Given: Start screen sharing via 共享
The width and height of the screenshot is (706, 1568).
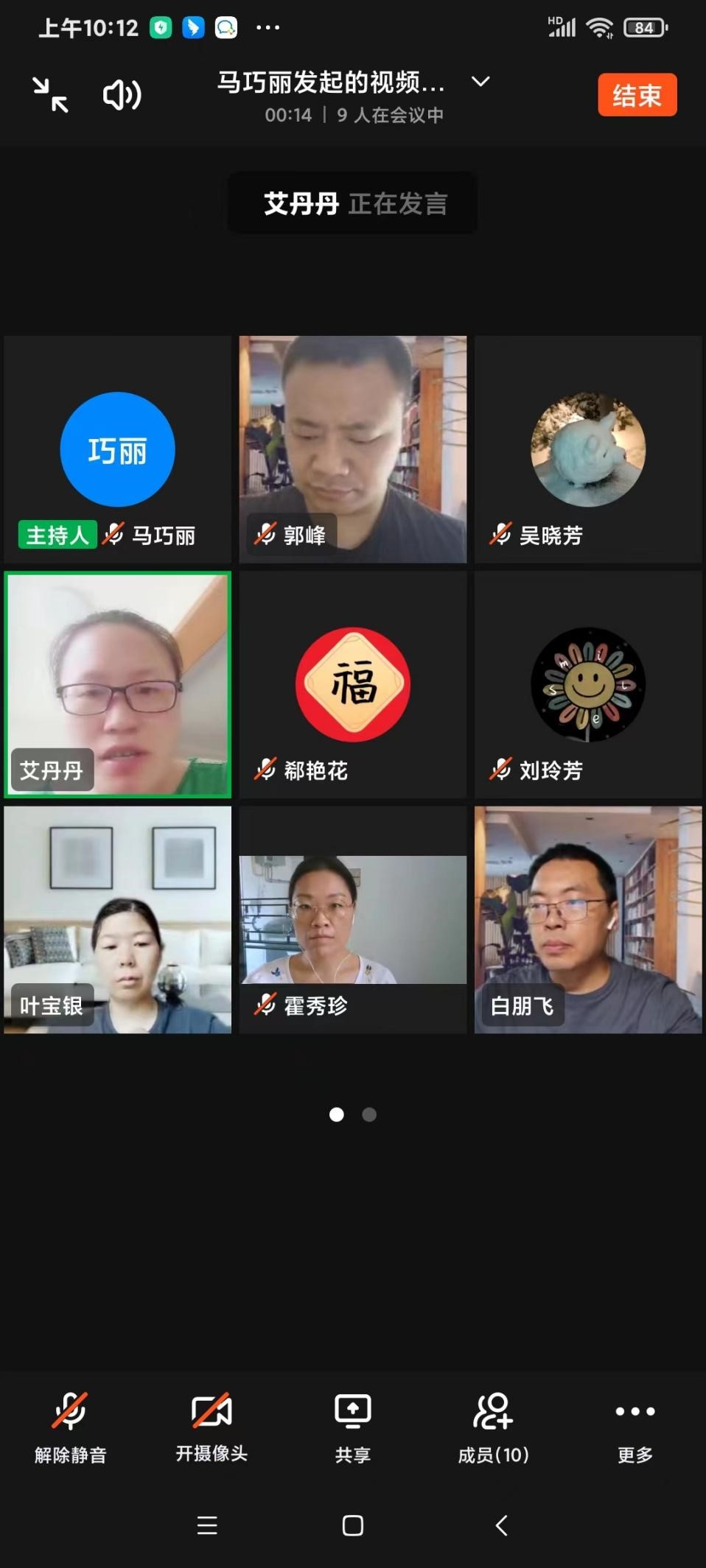Looking at the screenshot, I should [x=352, y=1427].
